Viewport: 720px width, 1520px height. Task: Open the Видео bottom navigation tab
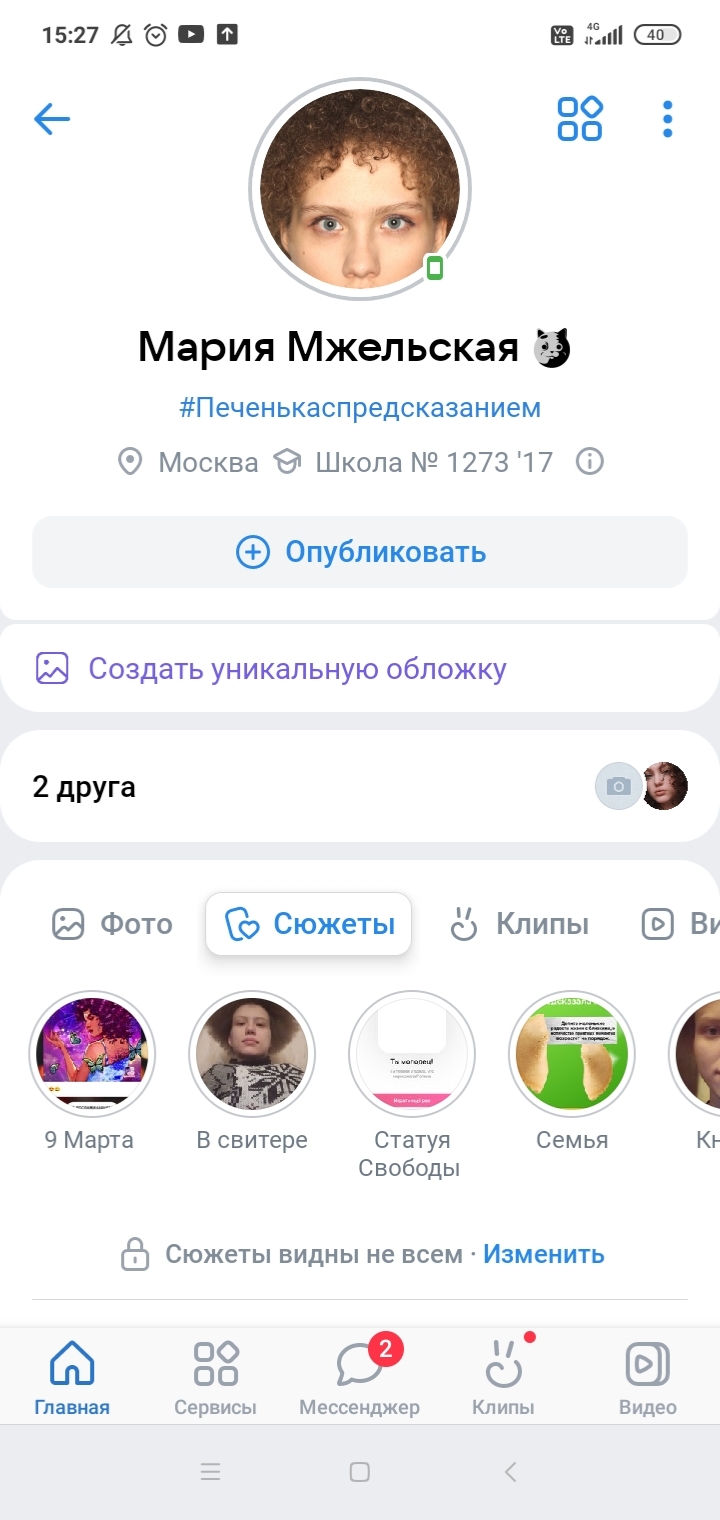pos(647,1378)
